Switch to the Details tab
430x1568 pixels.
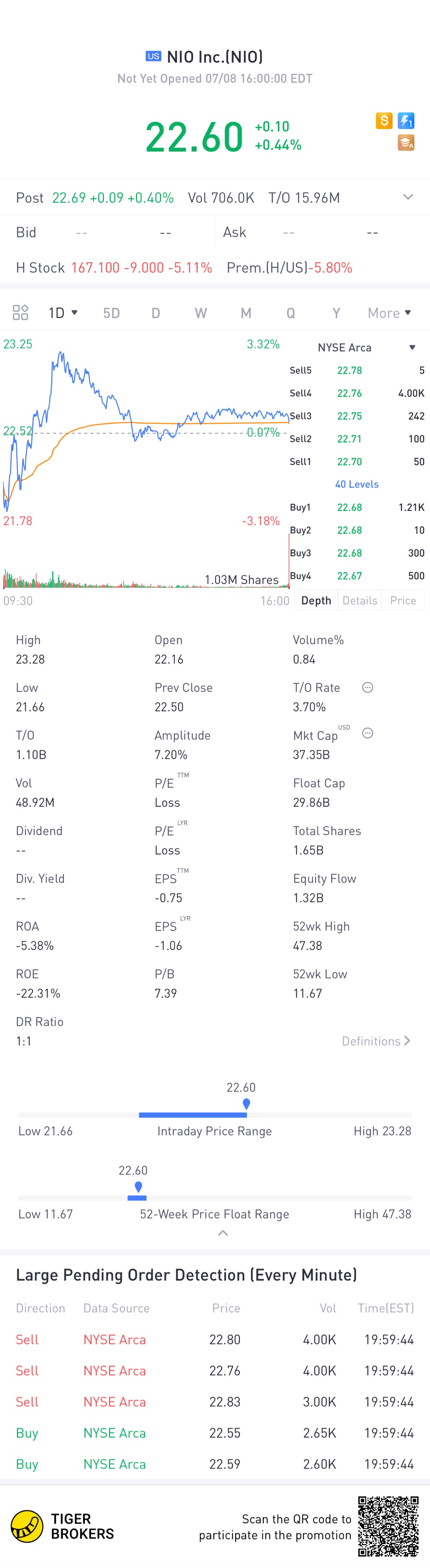pos(360,600)
